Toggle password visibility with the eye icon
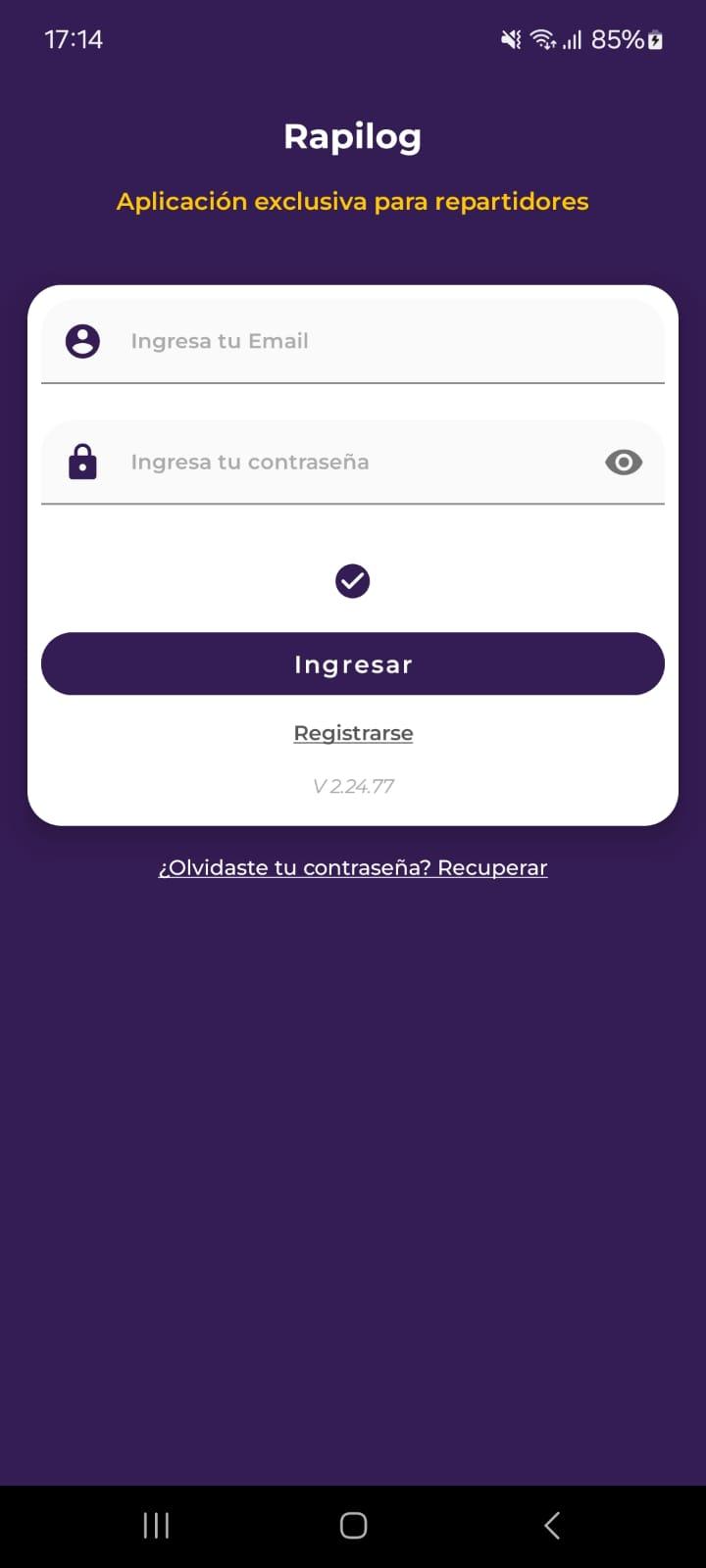The width and height of the screenshot is (706, 1568). coord(624,462)
